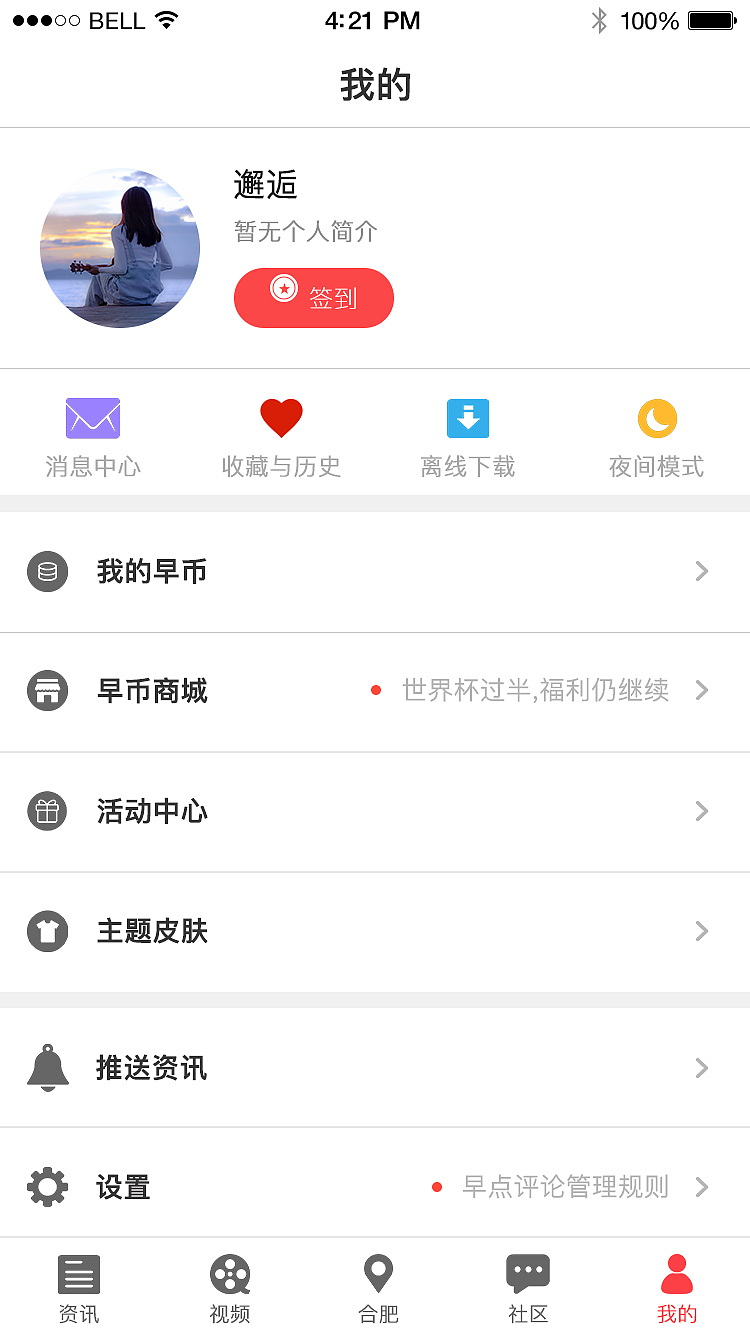Viewport: 750px width, 1334px height.
Task: Switch to the 资讯 tab
Action: coord(79,1287)
